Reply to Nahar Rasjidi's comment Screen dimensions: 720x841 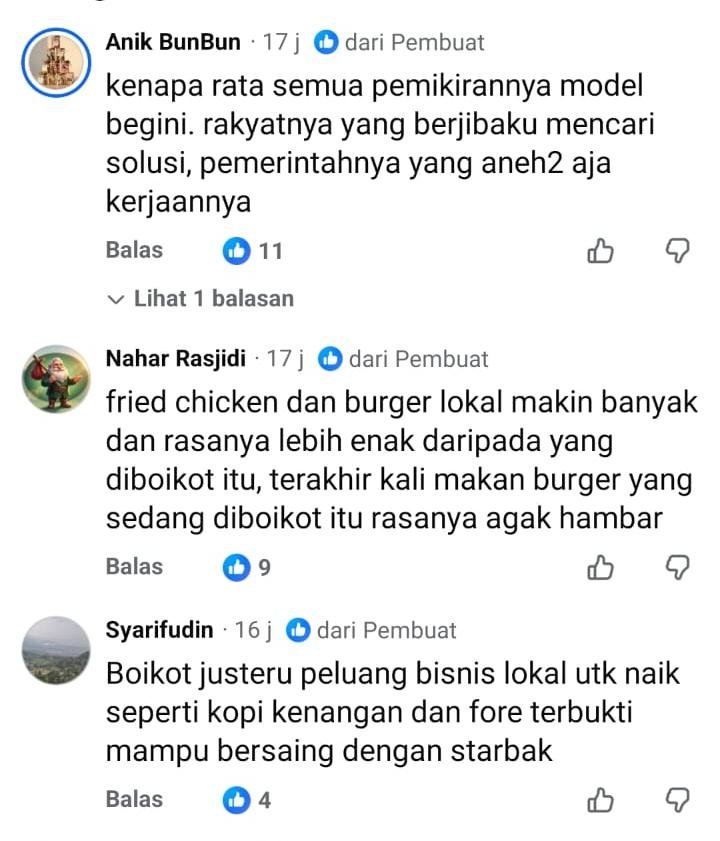click(x=134, y=567)
